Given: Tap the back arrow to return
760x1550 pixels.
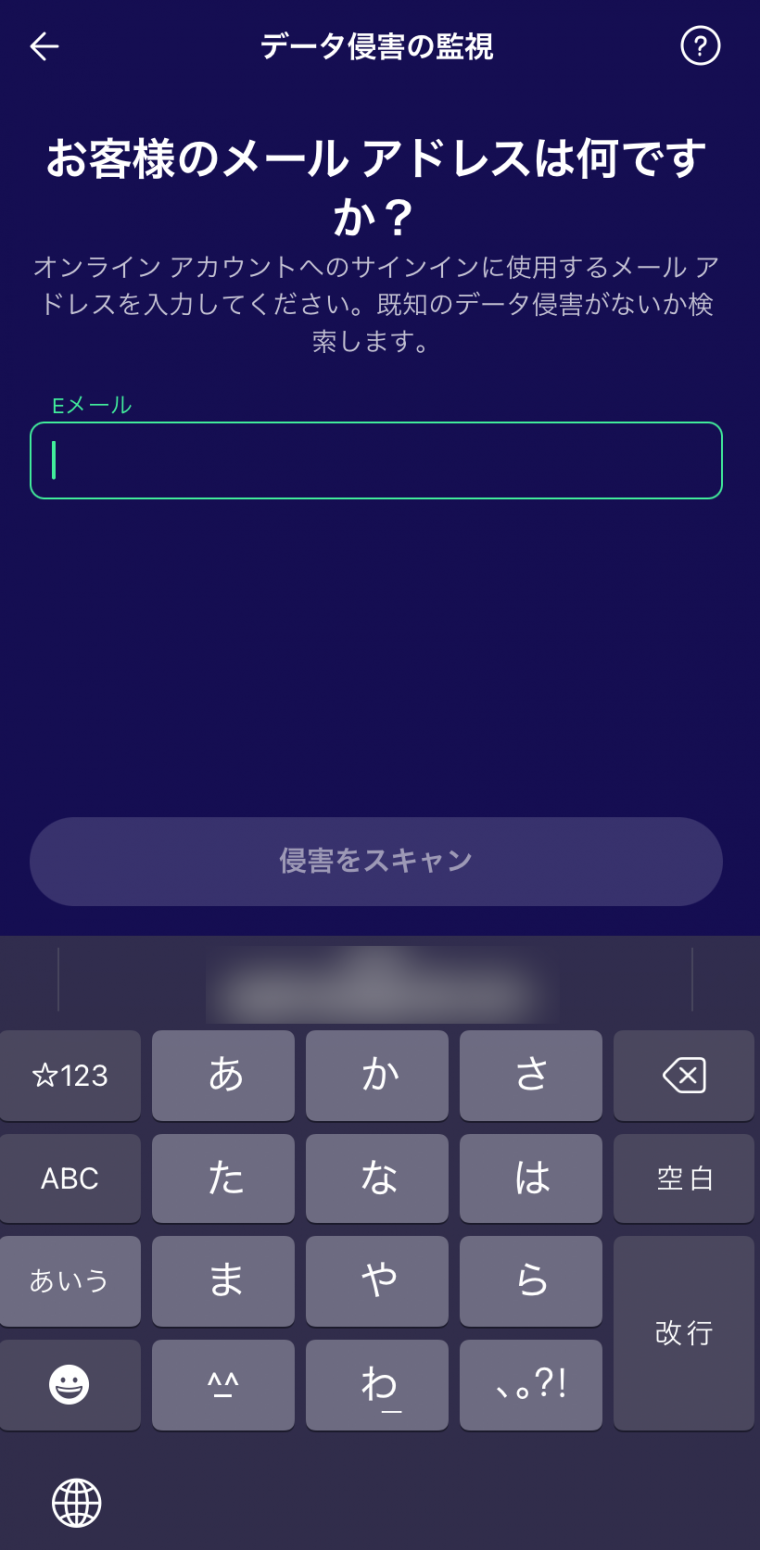Looking at the screenshot, I should tap(44, 46).
